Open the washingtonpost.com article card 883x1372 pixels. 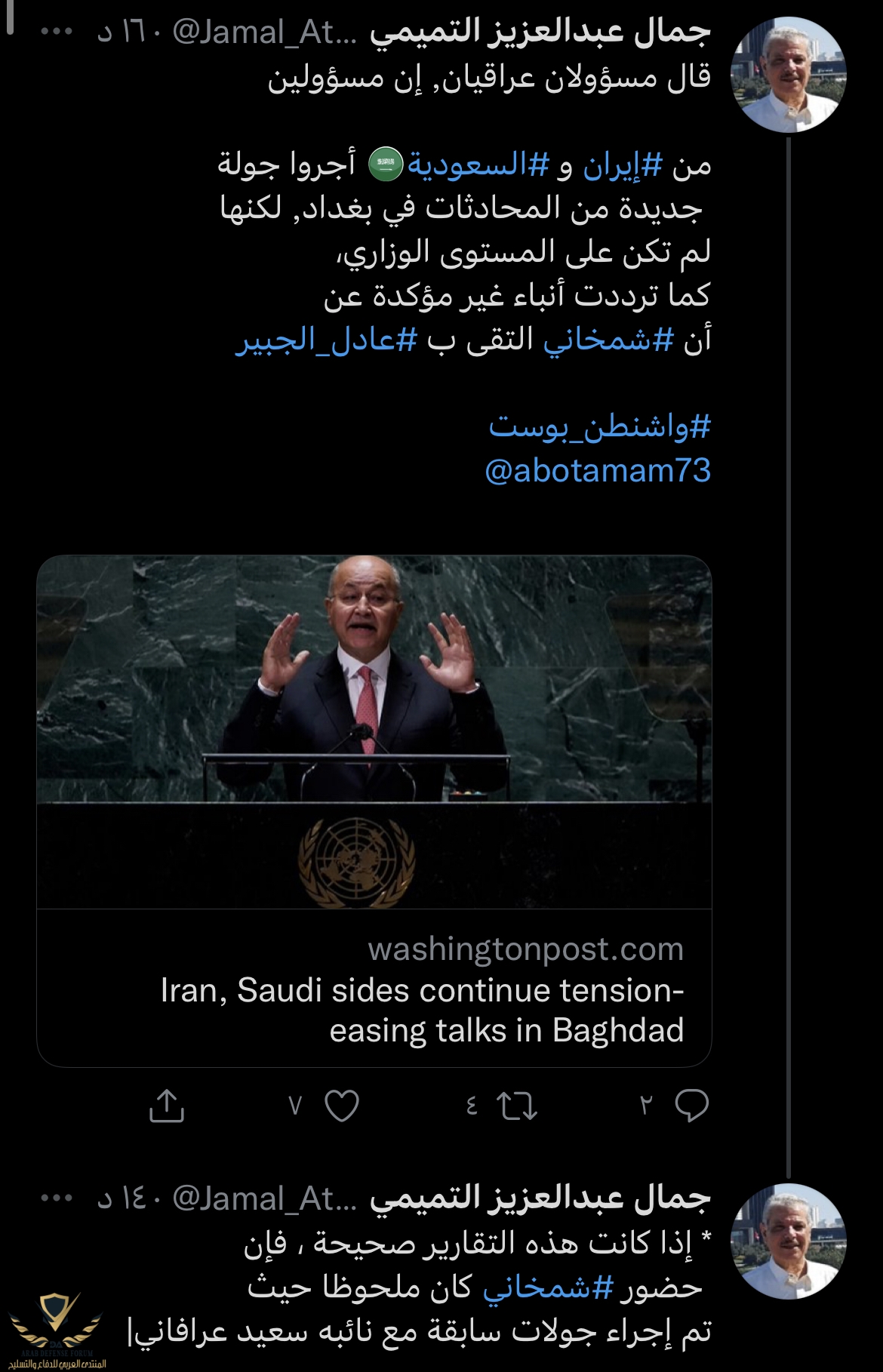374,811
